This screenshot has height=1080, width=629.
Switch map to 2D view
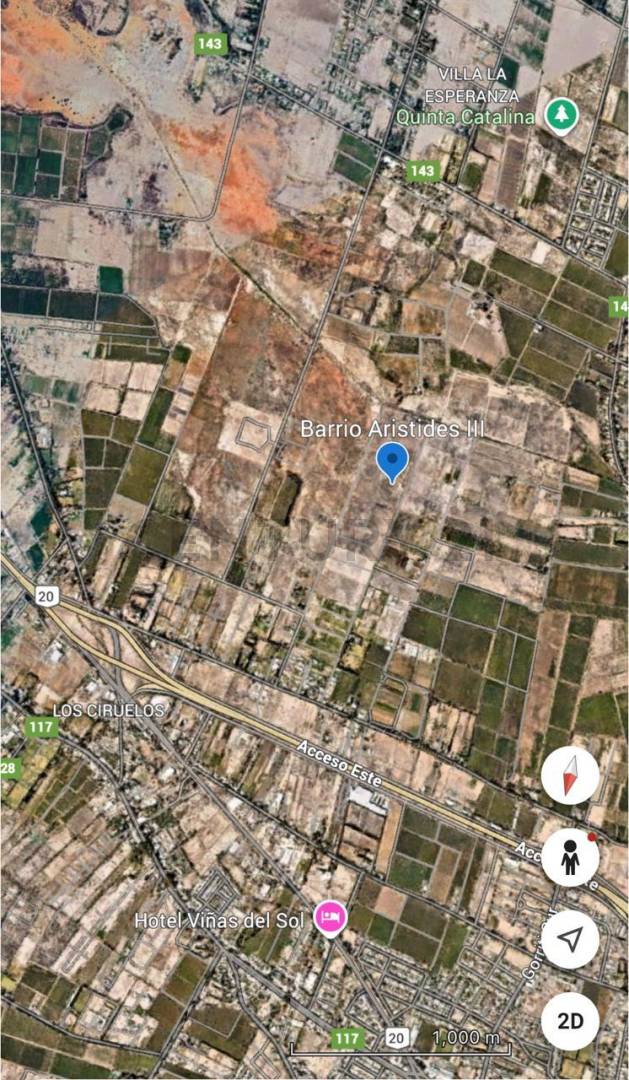click(x=570, y=1021)
